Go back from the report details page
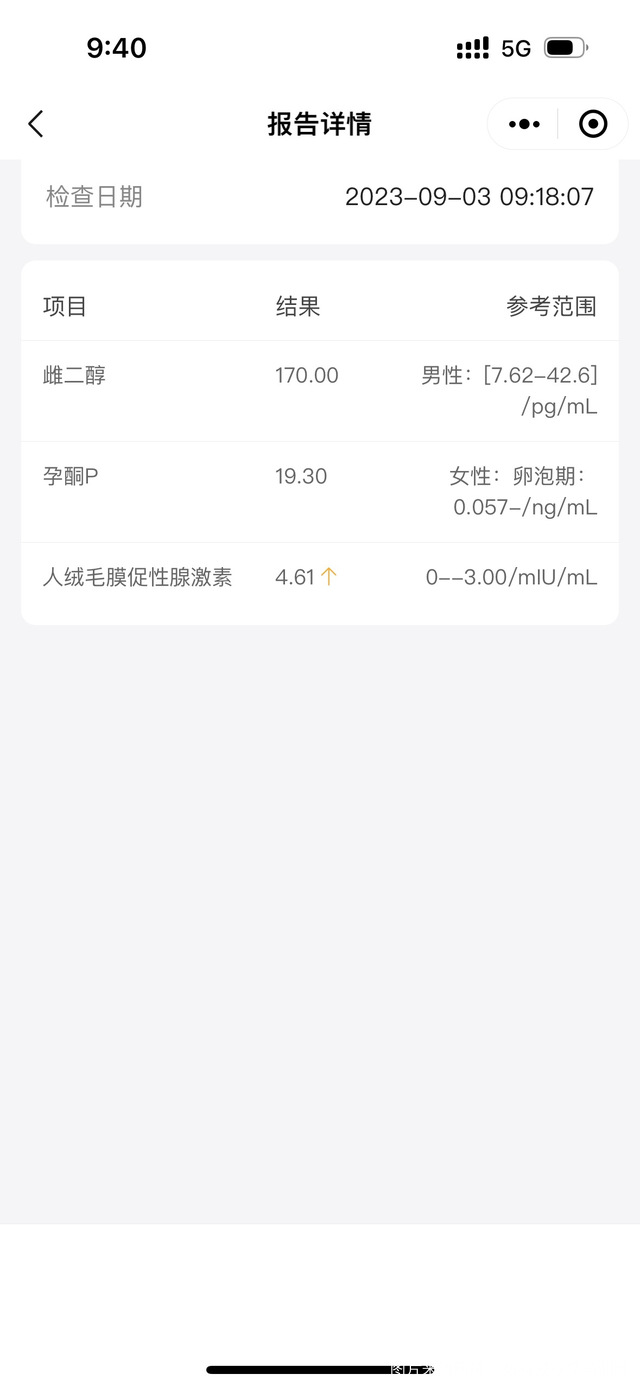 (36, 124)
